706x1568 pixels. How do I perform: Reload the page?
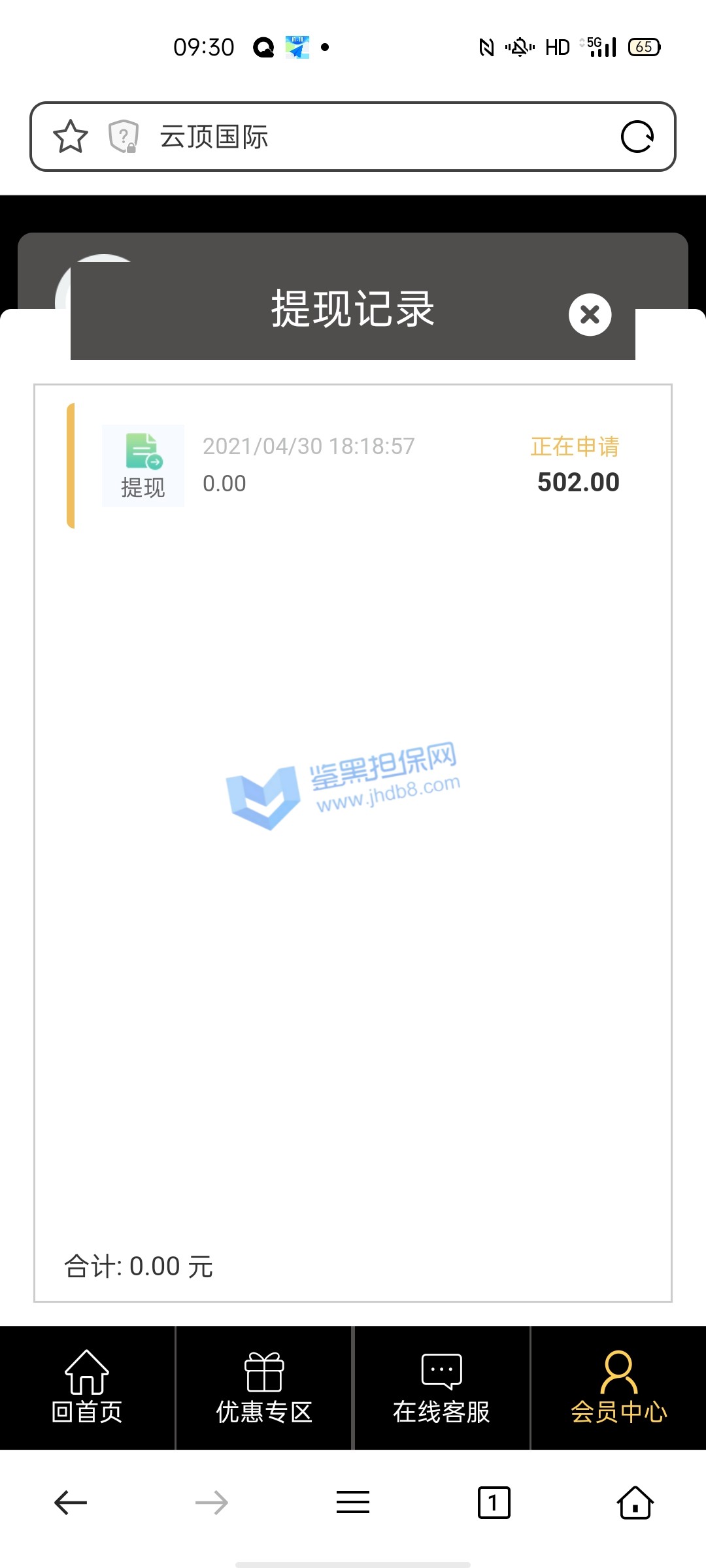point(637,137)
